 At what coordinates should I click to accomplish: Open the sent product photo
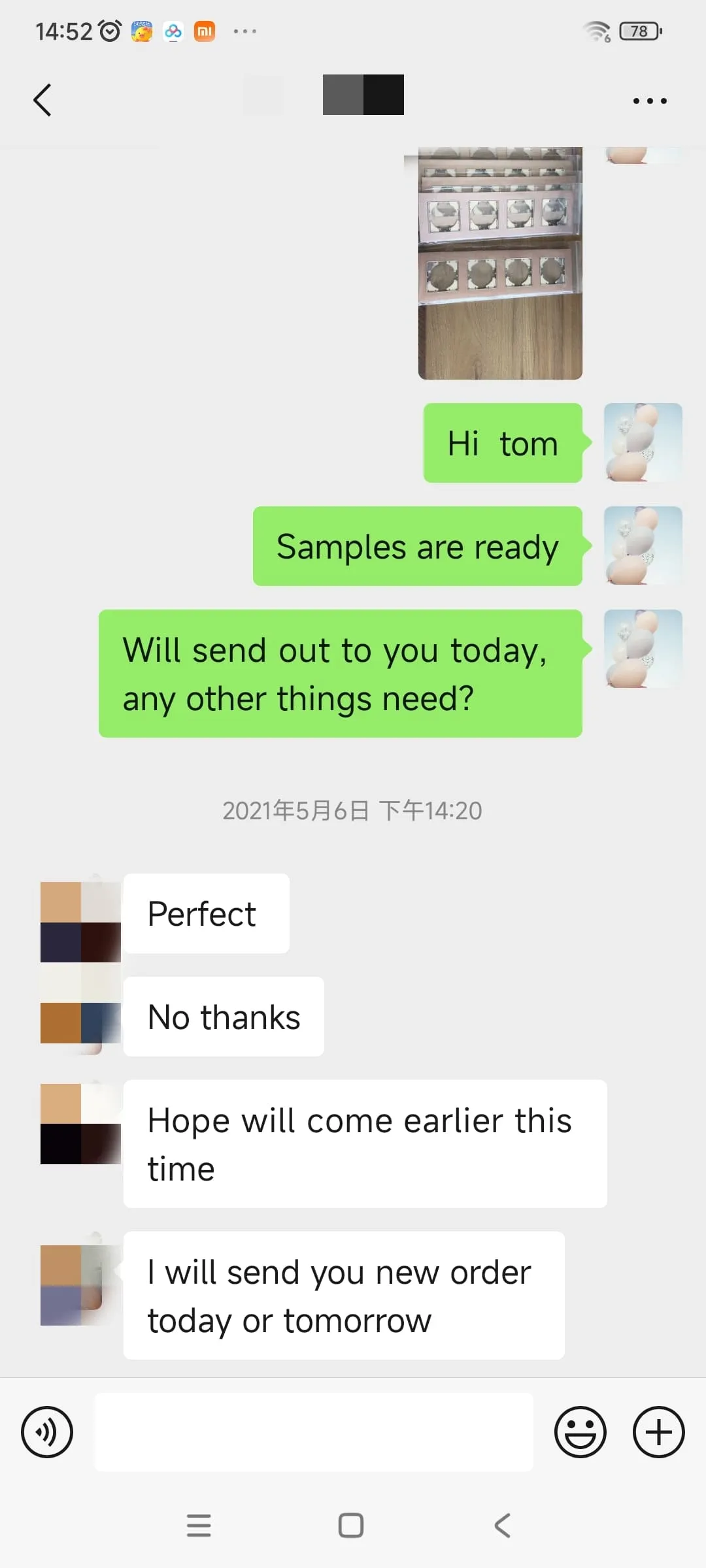500,263
